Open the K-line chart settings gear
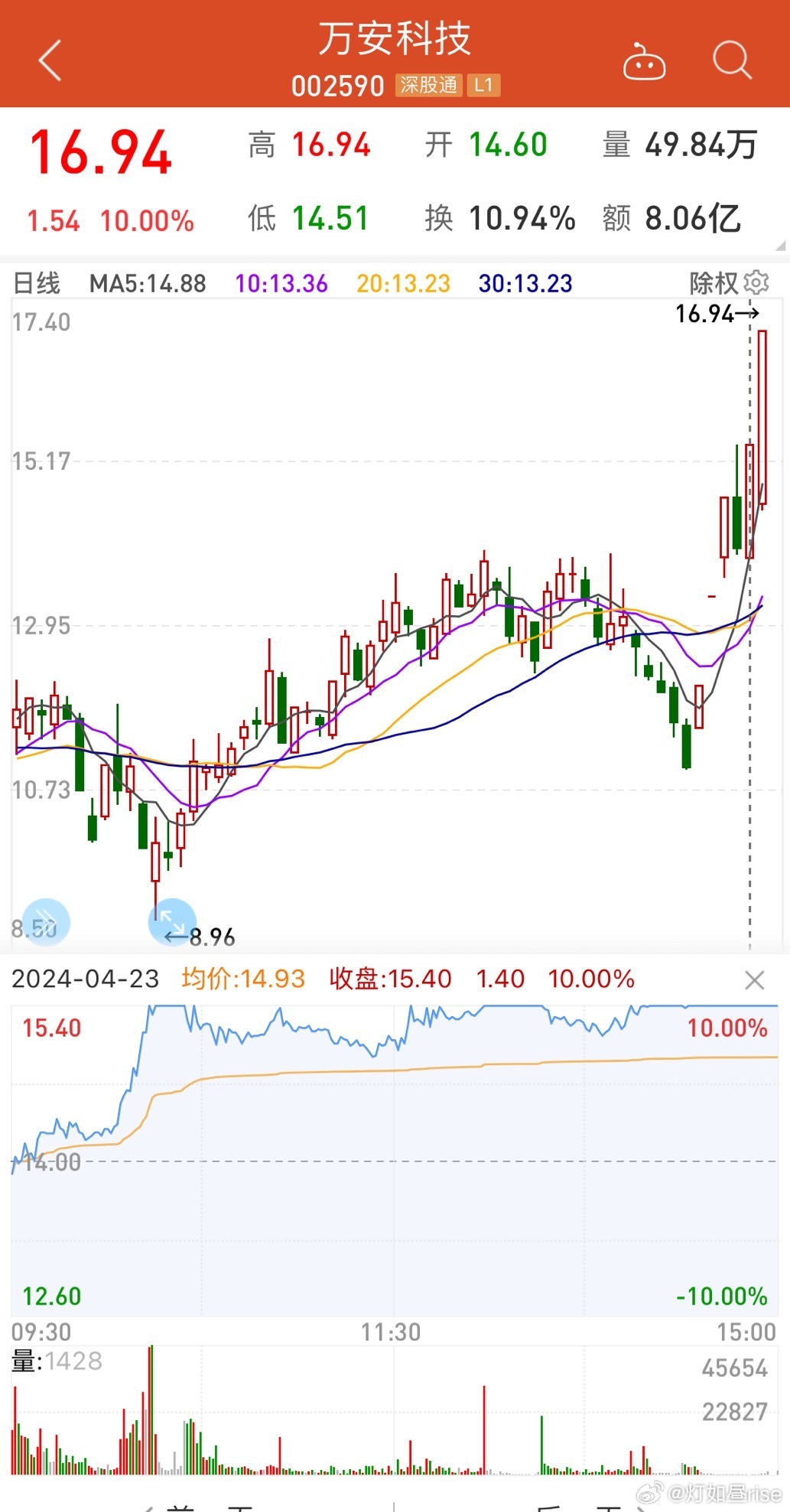The image size is (790, 1512). tap(756, 283)
